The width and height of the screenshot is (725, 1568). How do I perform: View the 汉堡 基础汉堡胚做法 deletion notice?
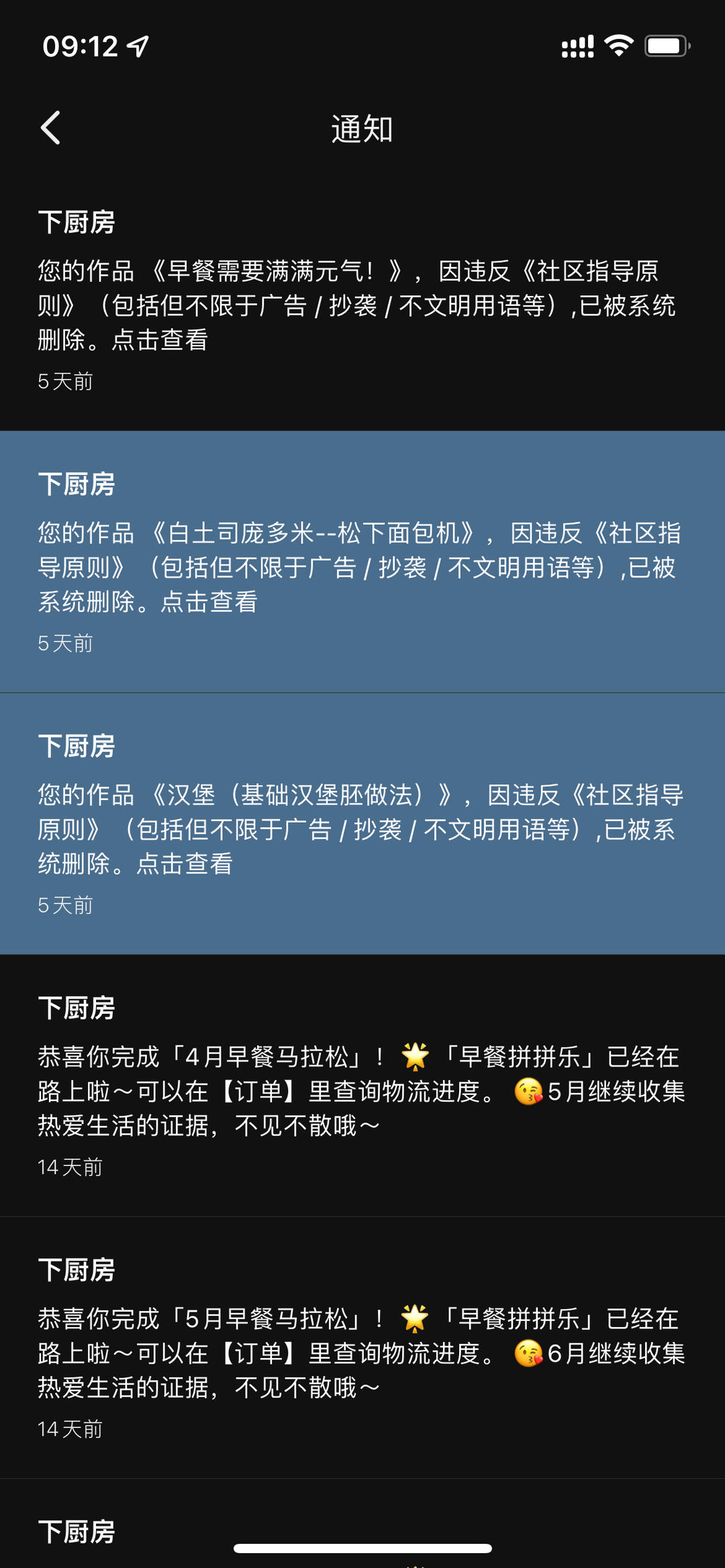362,823
